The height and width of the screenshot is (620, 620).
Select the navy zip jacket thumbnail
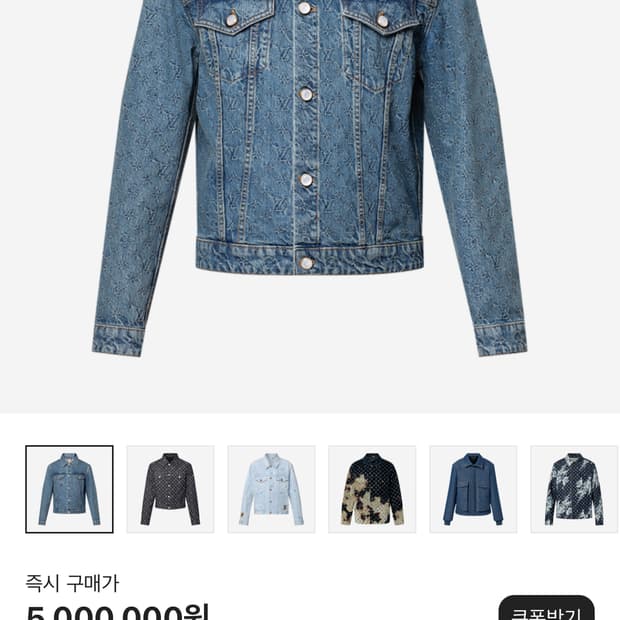(473, 489)
